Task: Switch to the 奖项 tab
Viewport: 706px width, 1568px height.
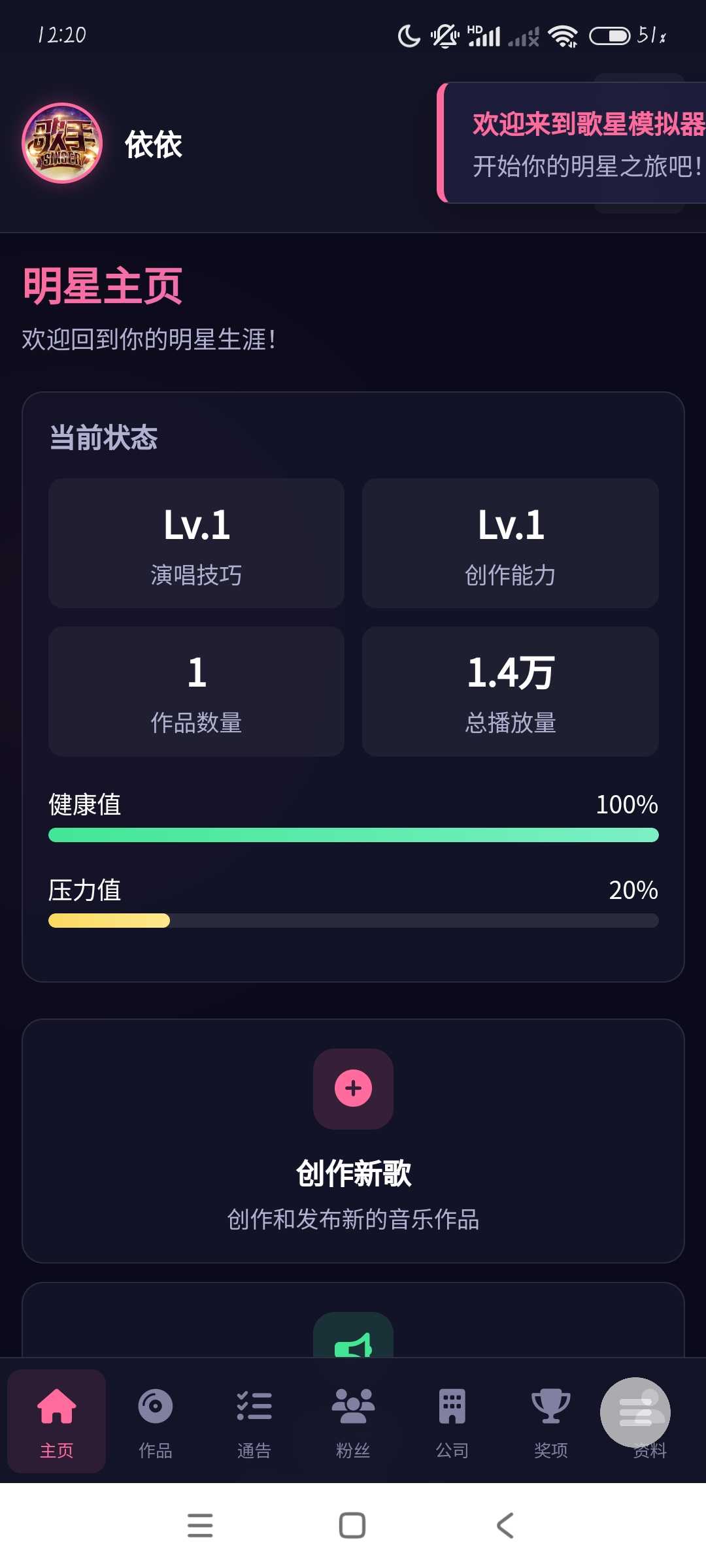Action: tap(550, 1420)
